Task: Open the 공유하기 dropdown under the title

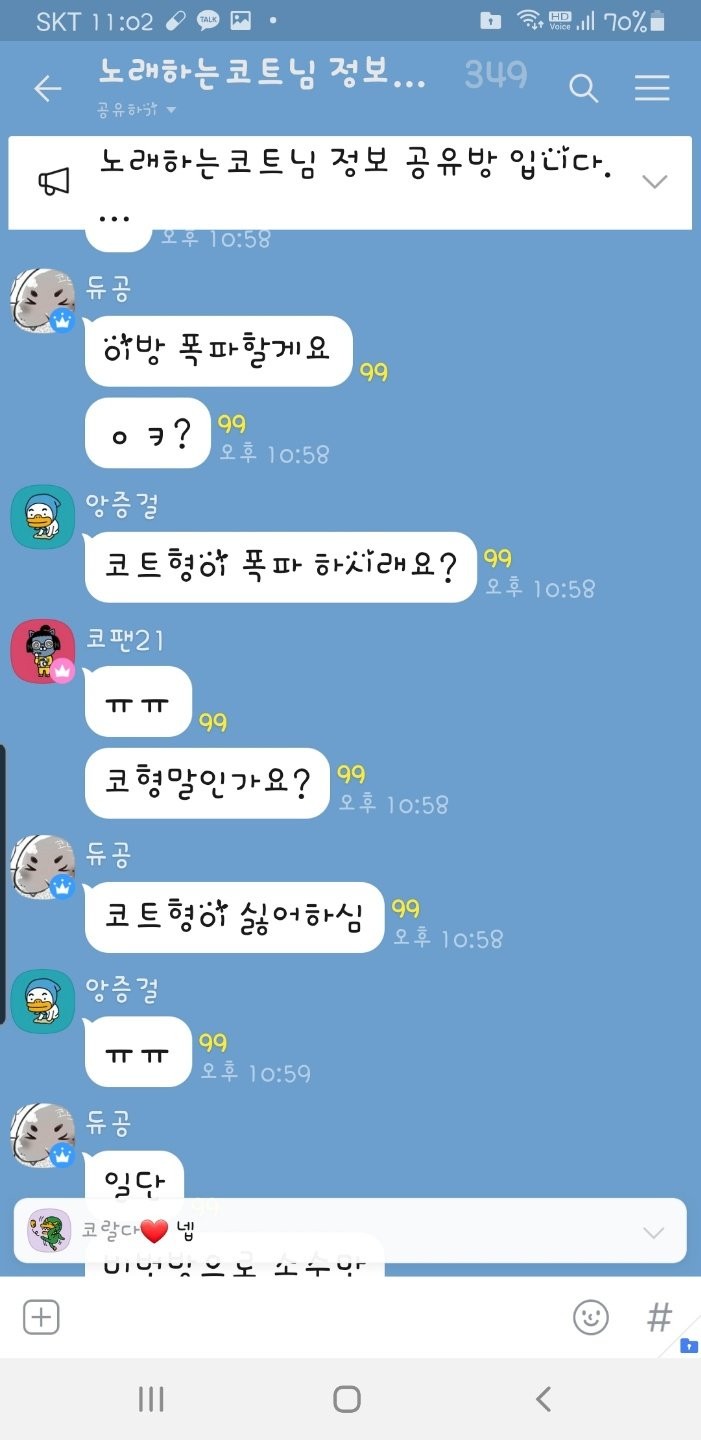Action: (137, 110)
